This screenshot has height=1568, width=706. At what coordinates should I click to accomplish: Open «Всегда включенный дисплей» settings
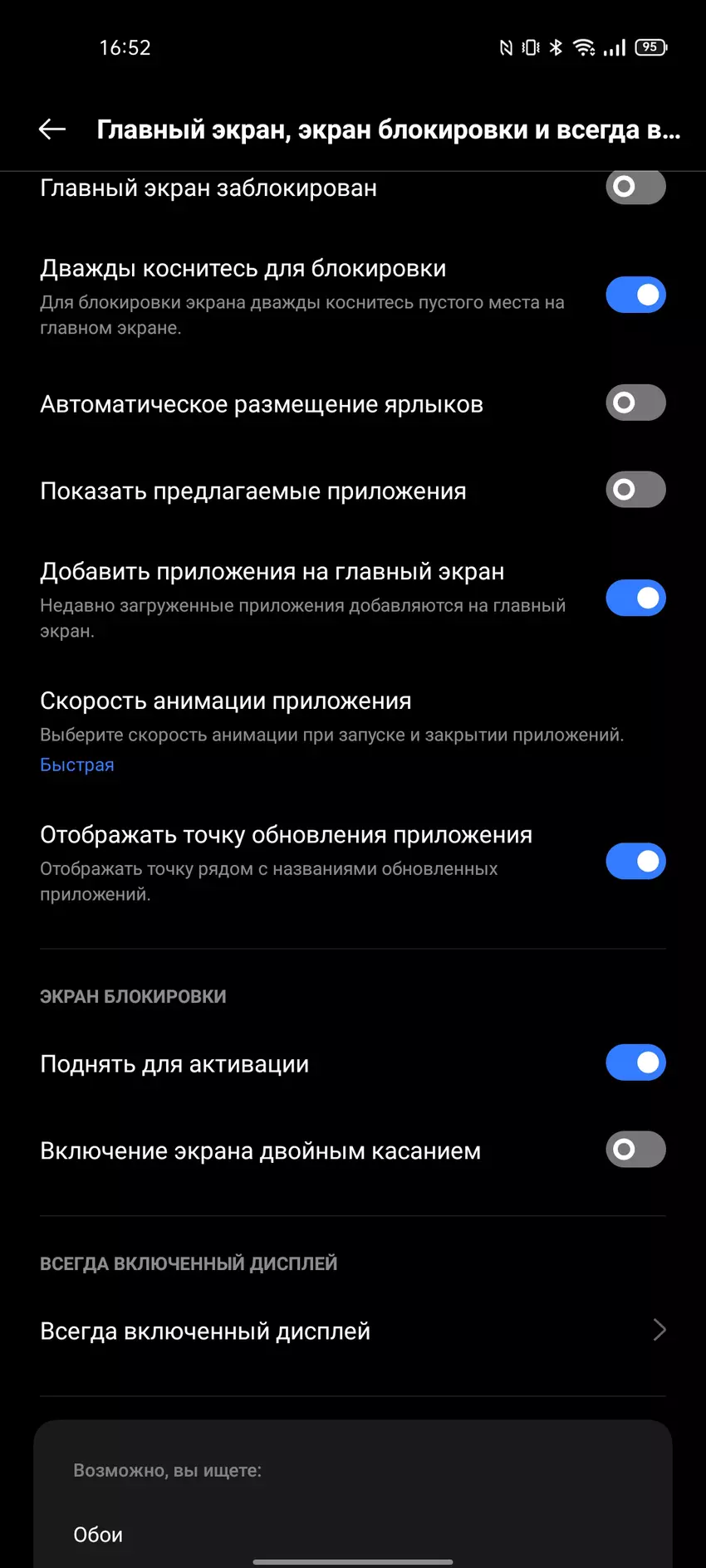(x=353, y=1331)
